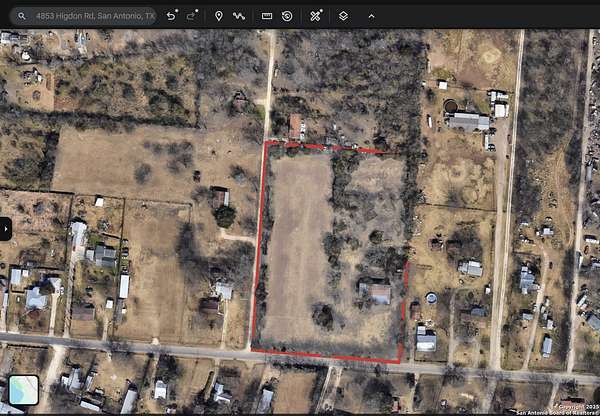
Task: Expand the left side panel
Action: click(5, 228)
